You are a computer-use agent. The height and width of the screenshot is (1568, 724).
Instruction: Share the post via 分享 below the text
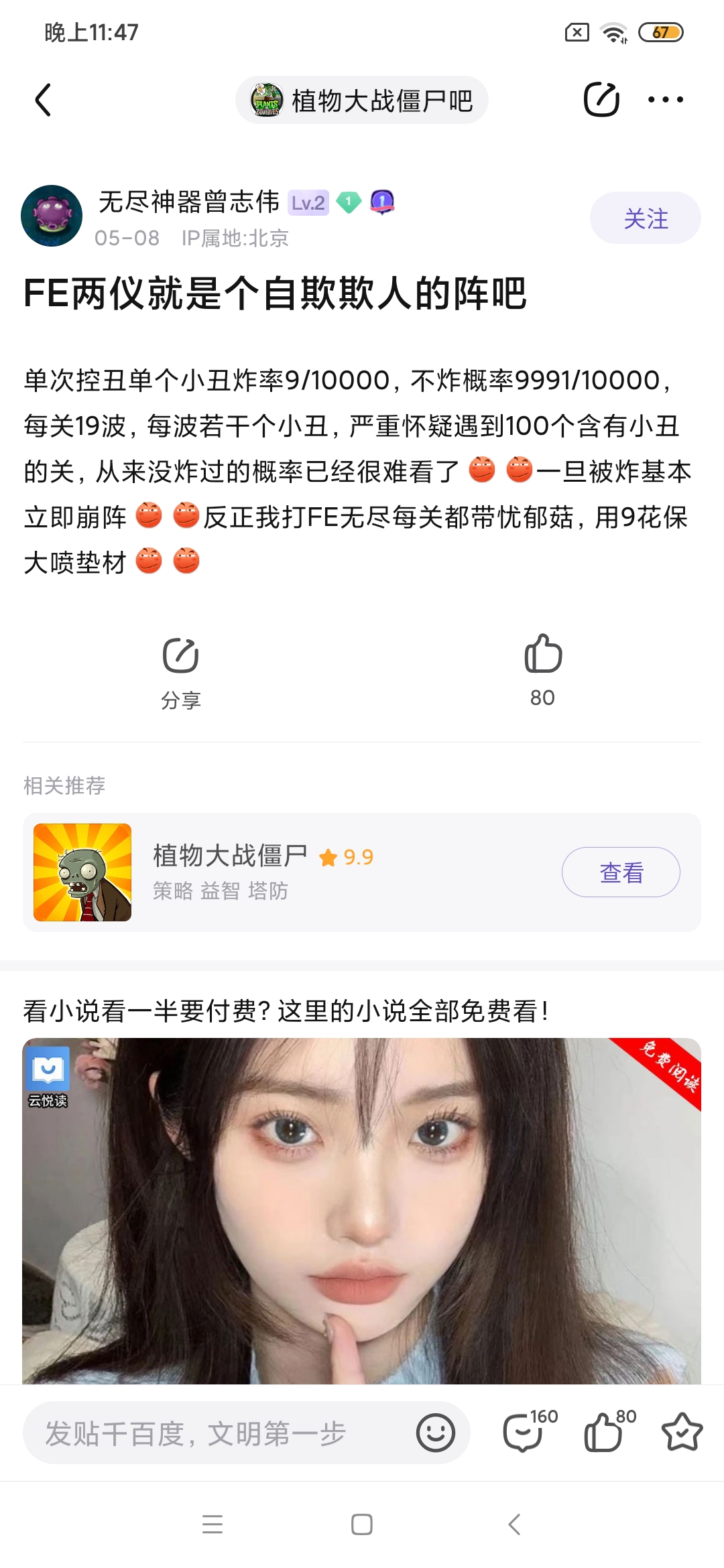181,670
